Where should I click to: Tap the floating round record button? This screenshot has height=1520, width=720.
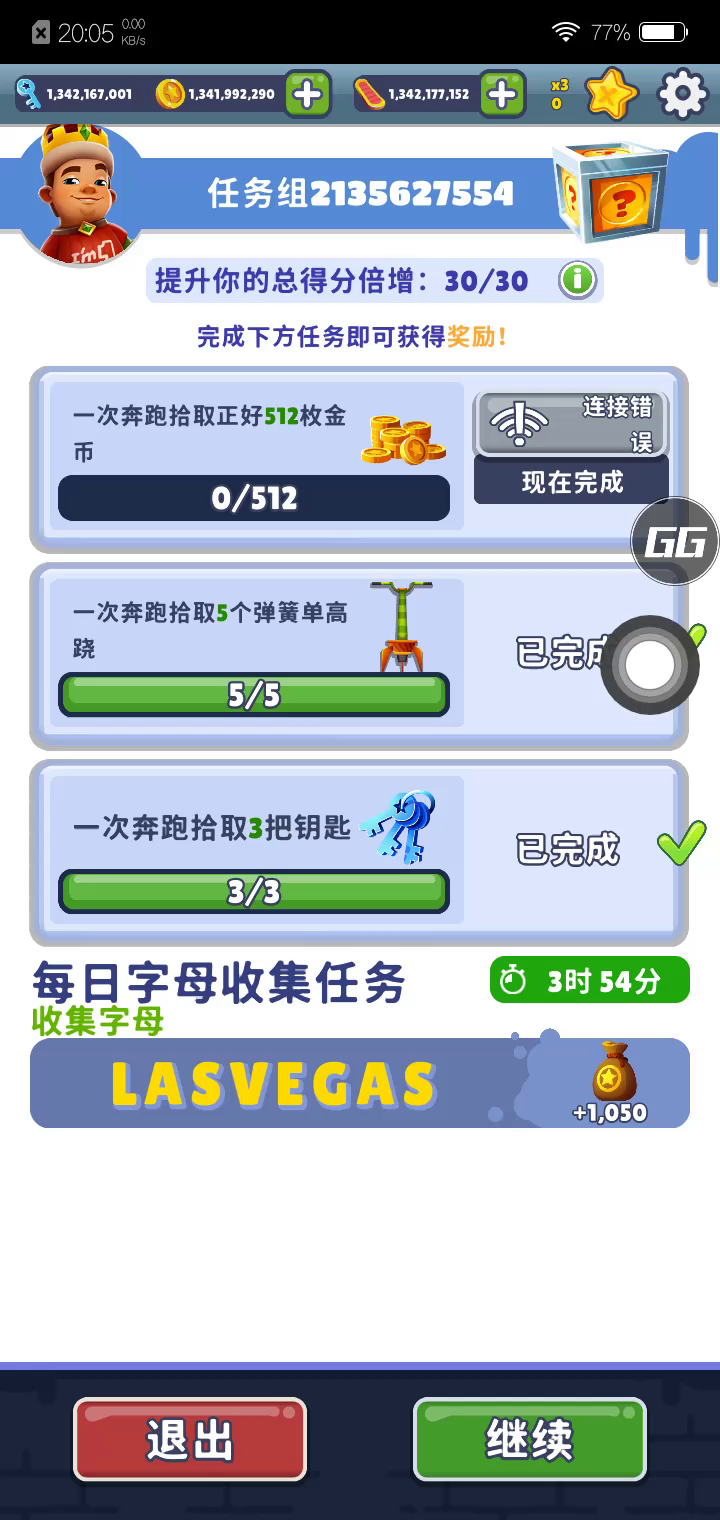[x=650, y=665]
